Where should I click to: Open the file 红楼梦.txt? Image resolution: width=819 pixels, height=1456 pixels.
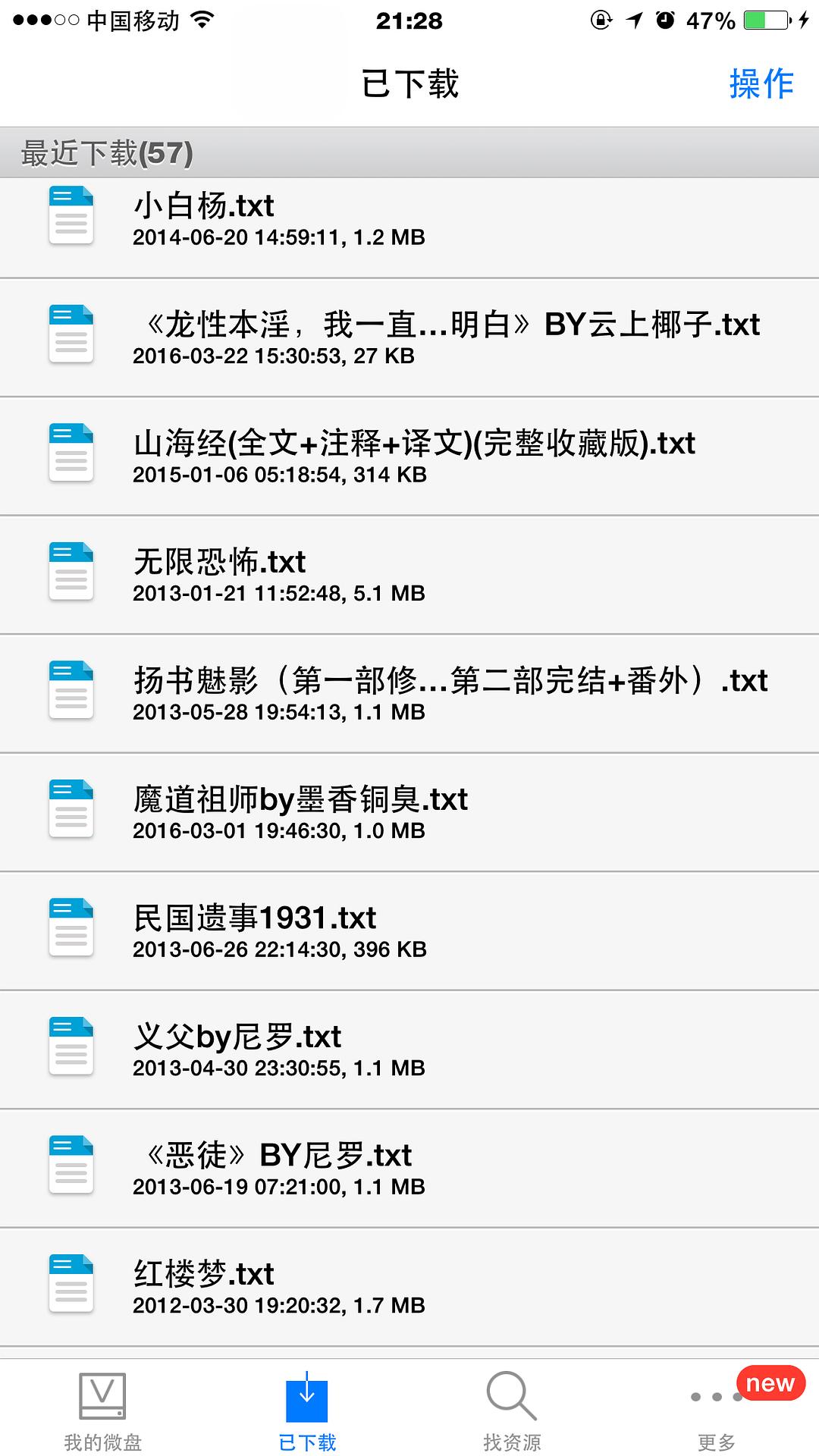(x=409, y=1287)
